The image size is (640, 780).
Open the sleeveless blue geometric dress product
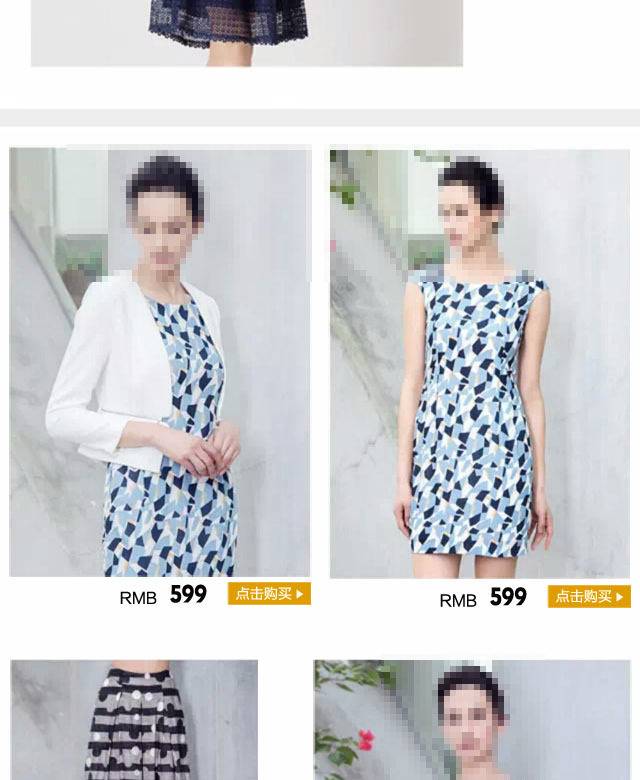coord(480,364)
